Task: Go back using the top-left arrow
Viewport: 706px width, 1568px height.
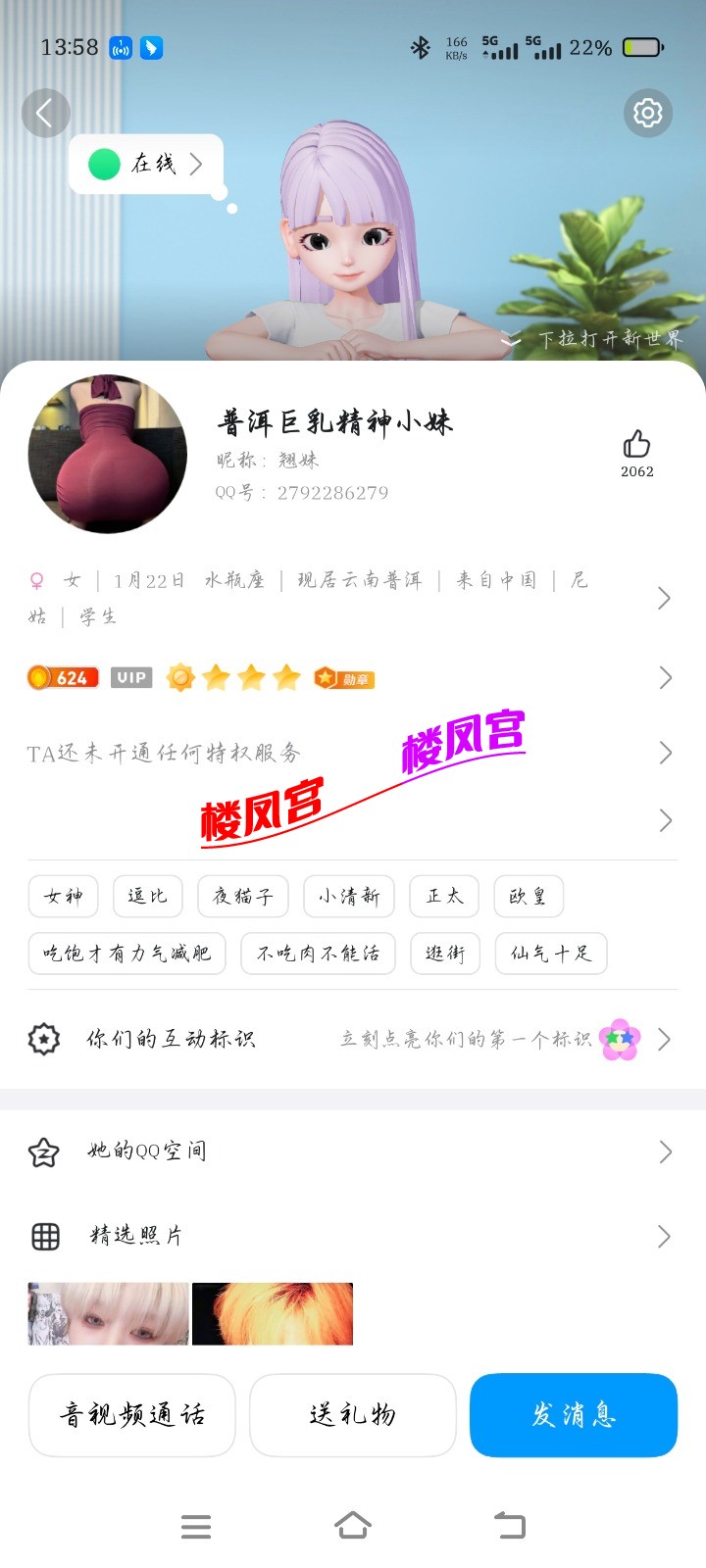Action: point(45,114)
